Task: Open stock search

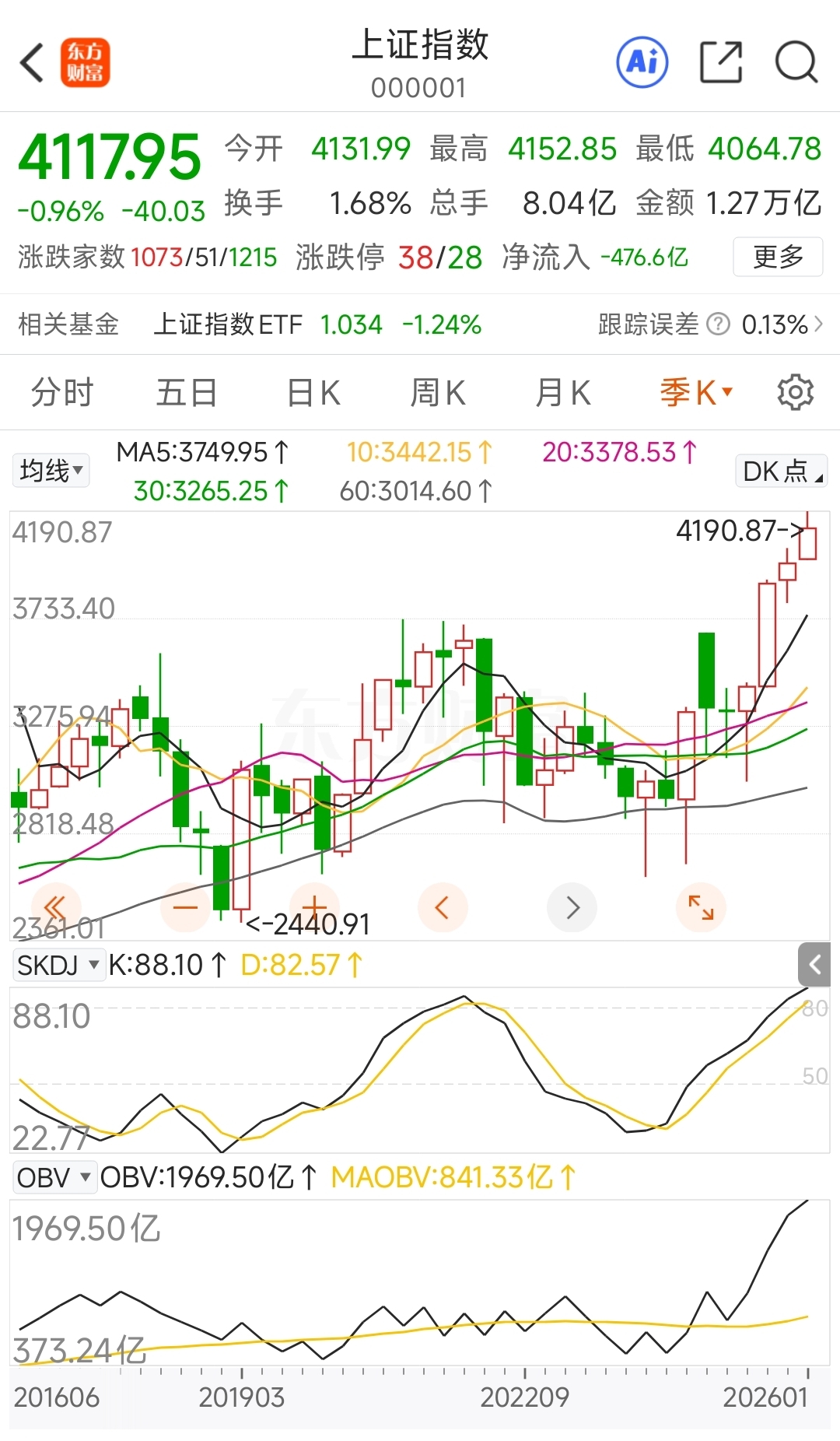Action: (796, 62)
